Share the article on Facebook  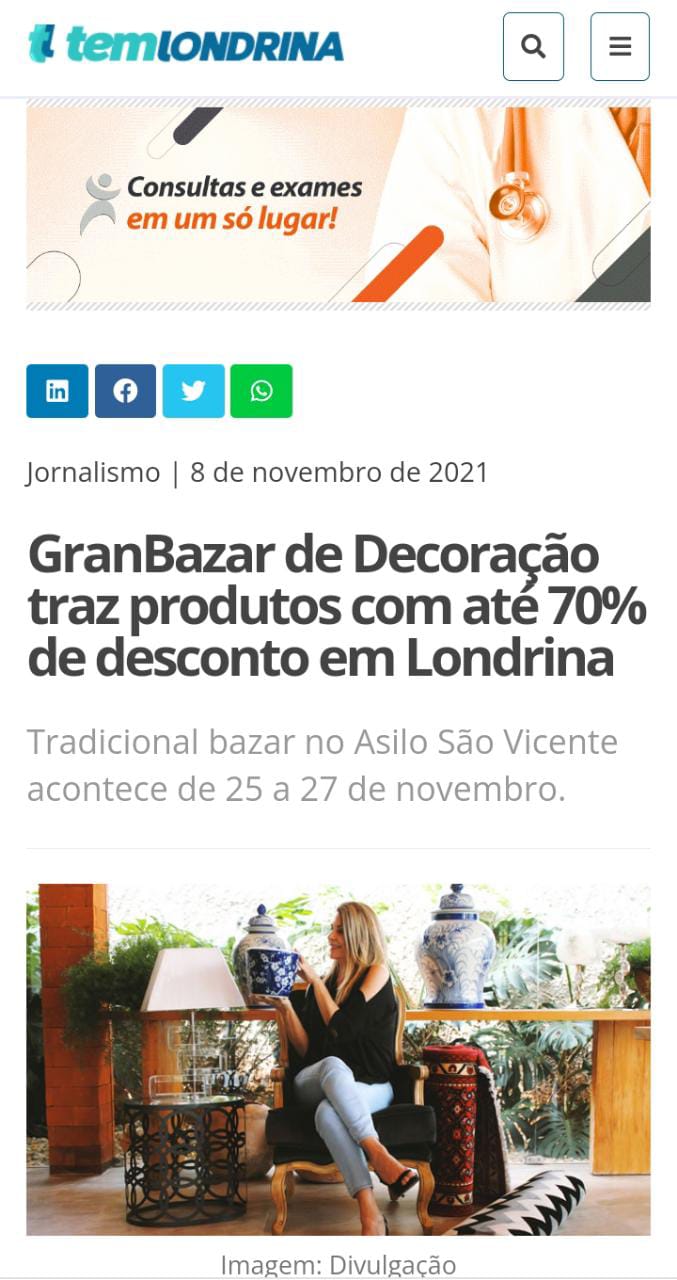(x=125, y=391)
